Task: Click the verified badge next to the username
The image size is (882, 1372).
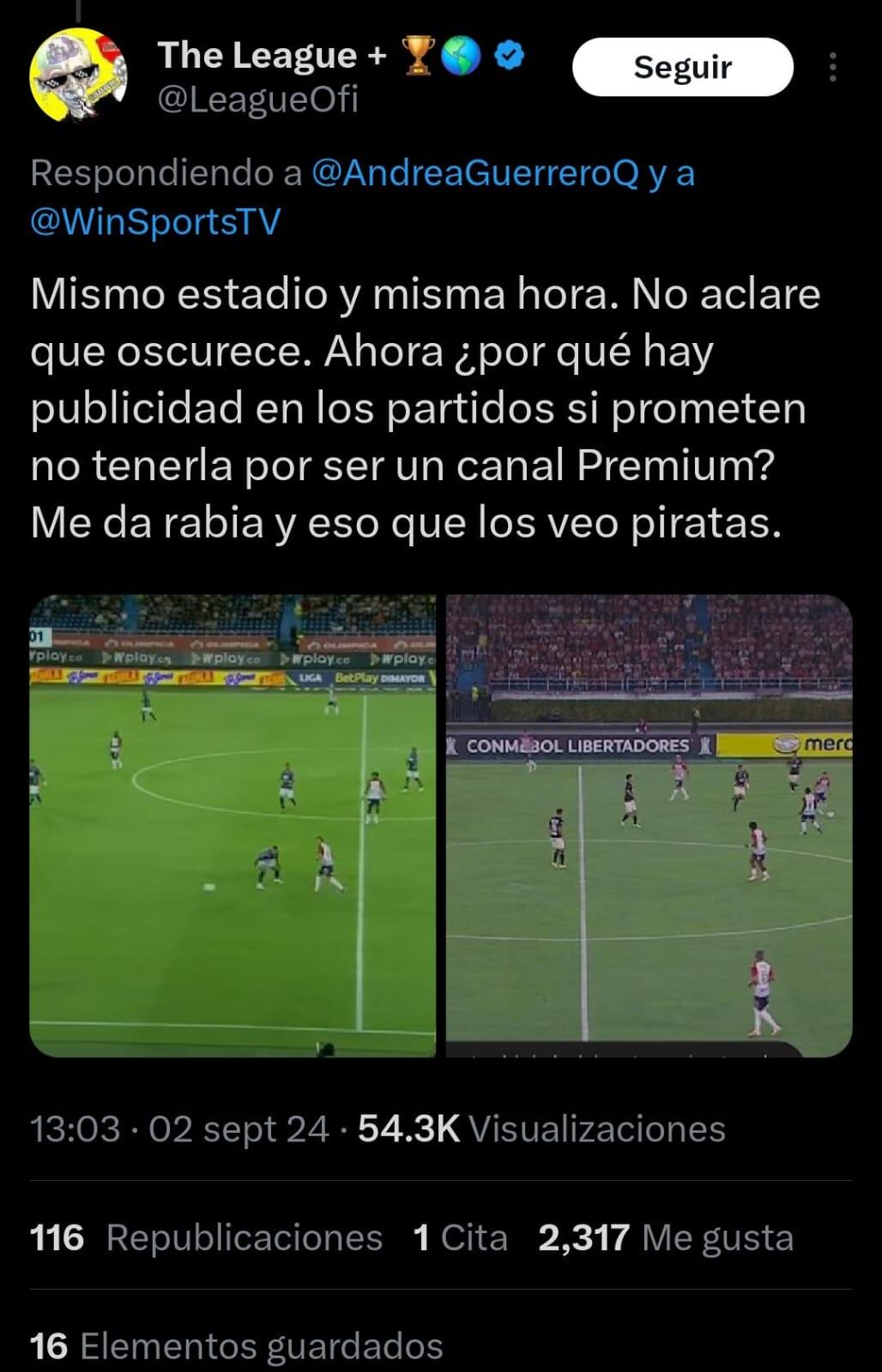Action: coord(506,53)
